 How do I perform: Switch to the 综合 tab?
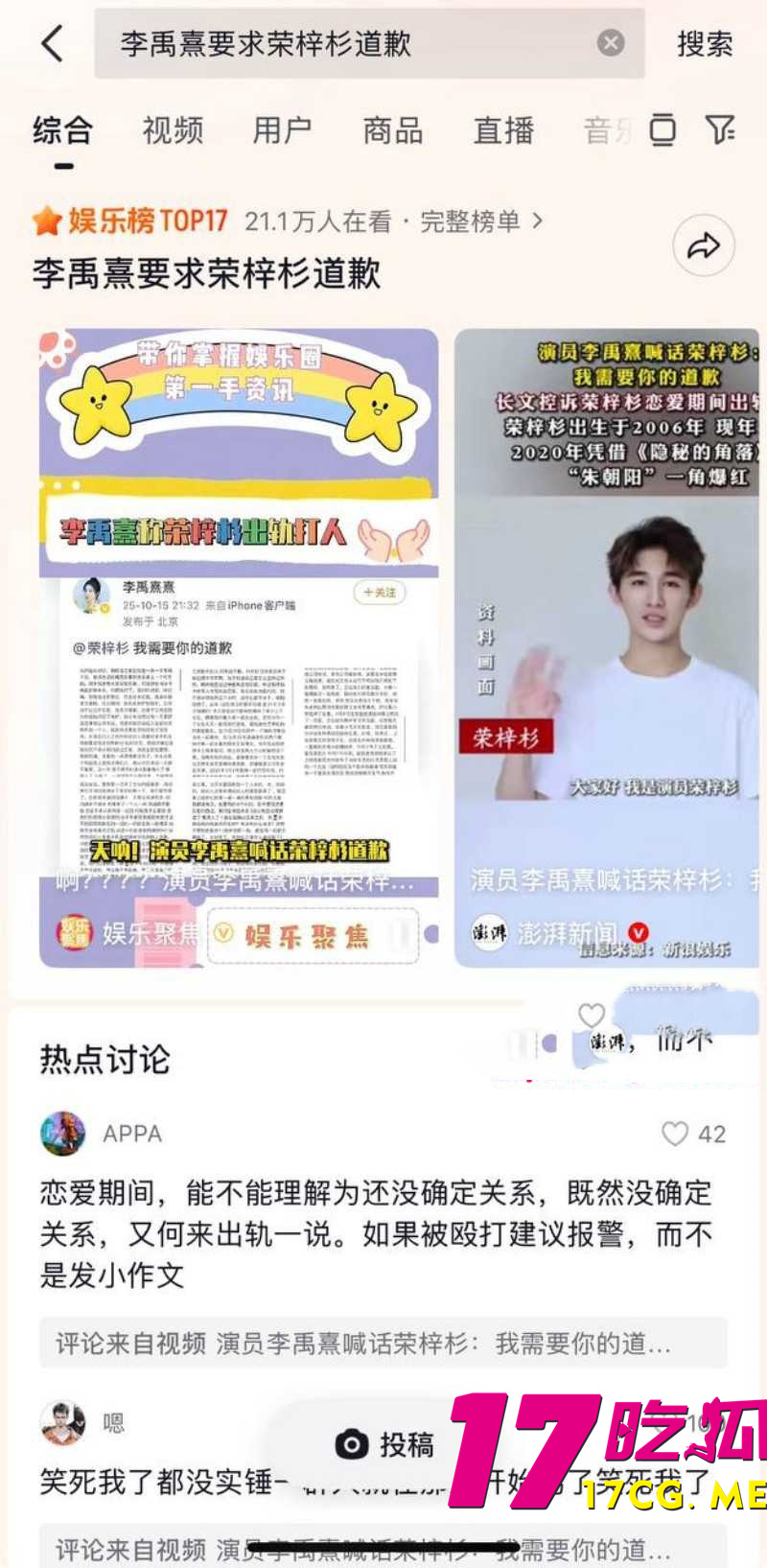(62, 130)
